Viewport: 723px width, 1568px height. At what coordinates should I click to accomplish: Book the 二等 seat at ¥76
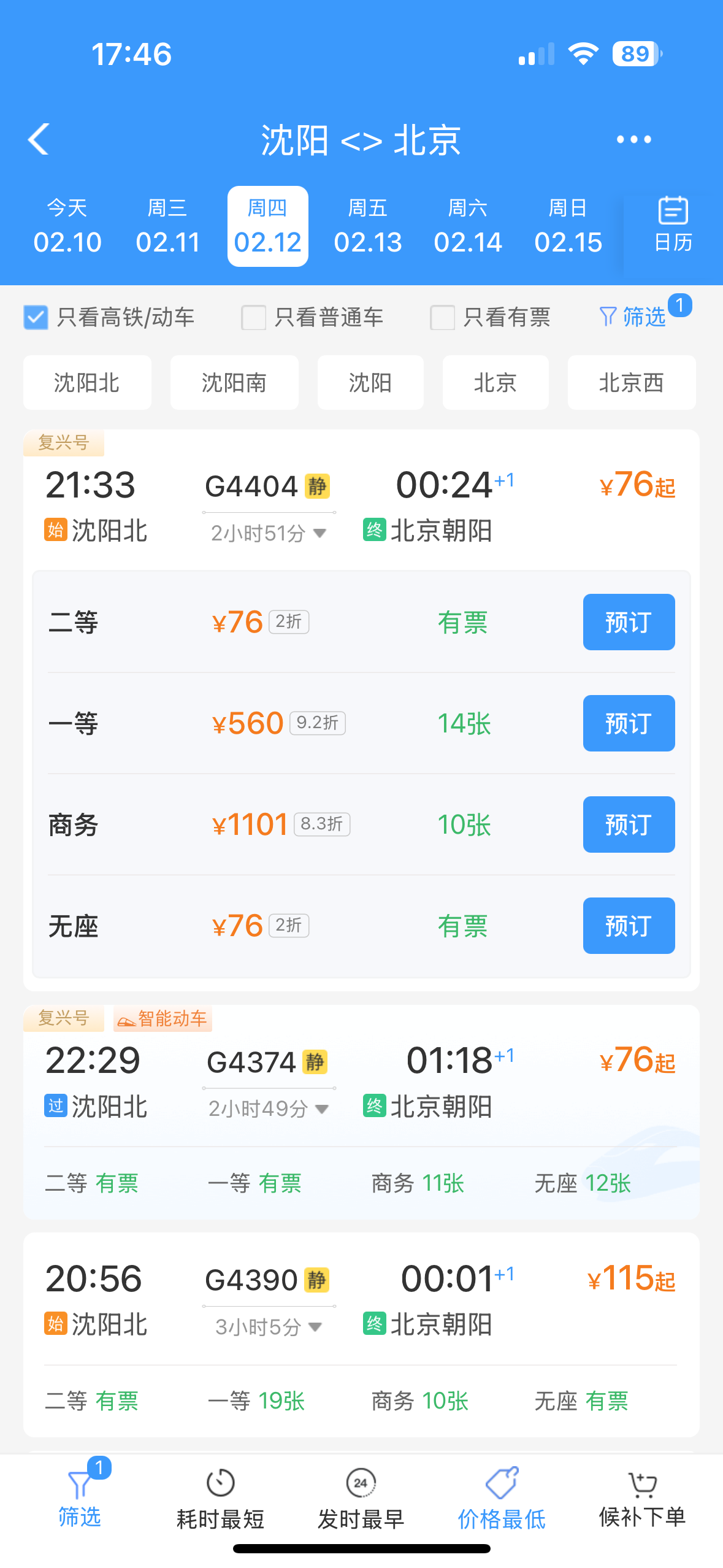tap(628, 622)
